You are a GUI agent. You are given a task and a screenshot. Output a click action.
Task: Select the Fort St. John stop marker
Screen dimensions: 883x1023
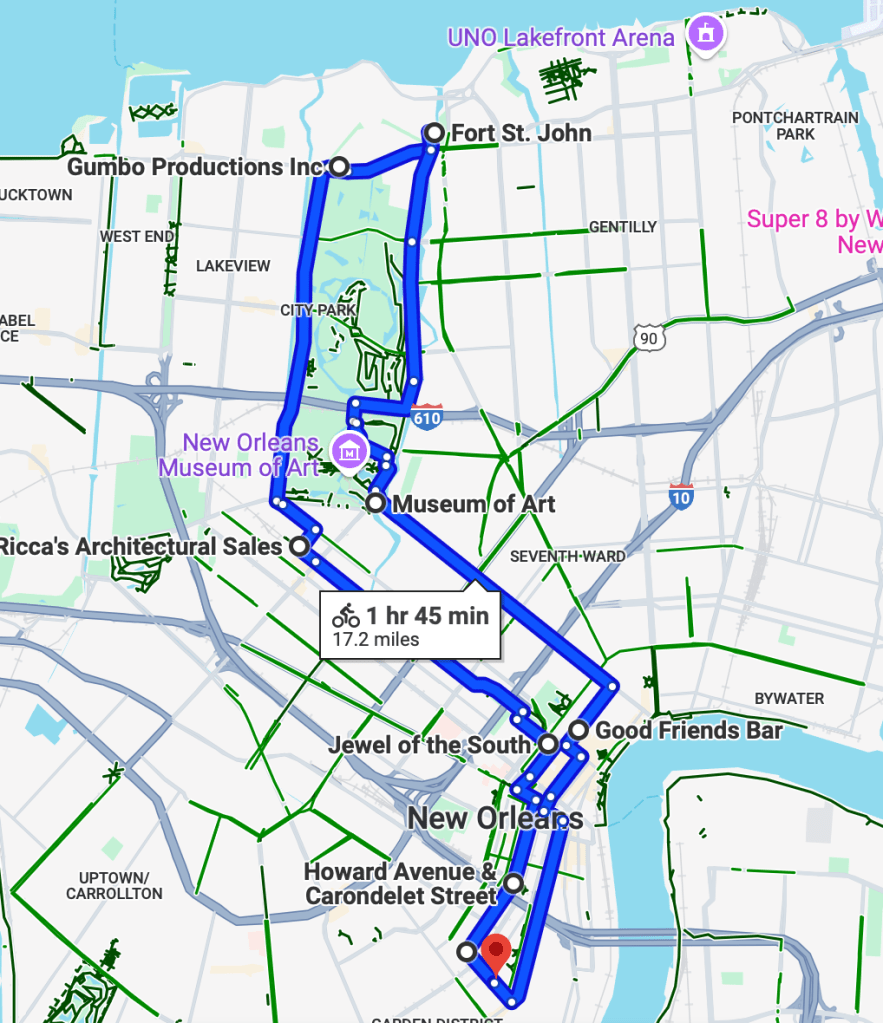434,133
